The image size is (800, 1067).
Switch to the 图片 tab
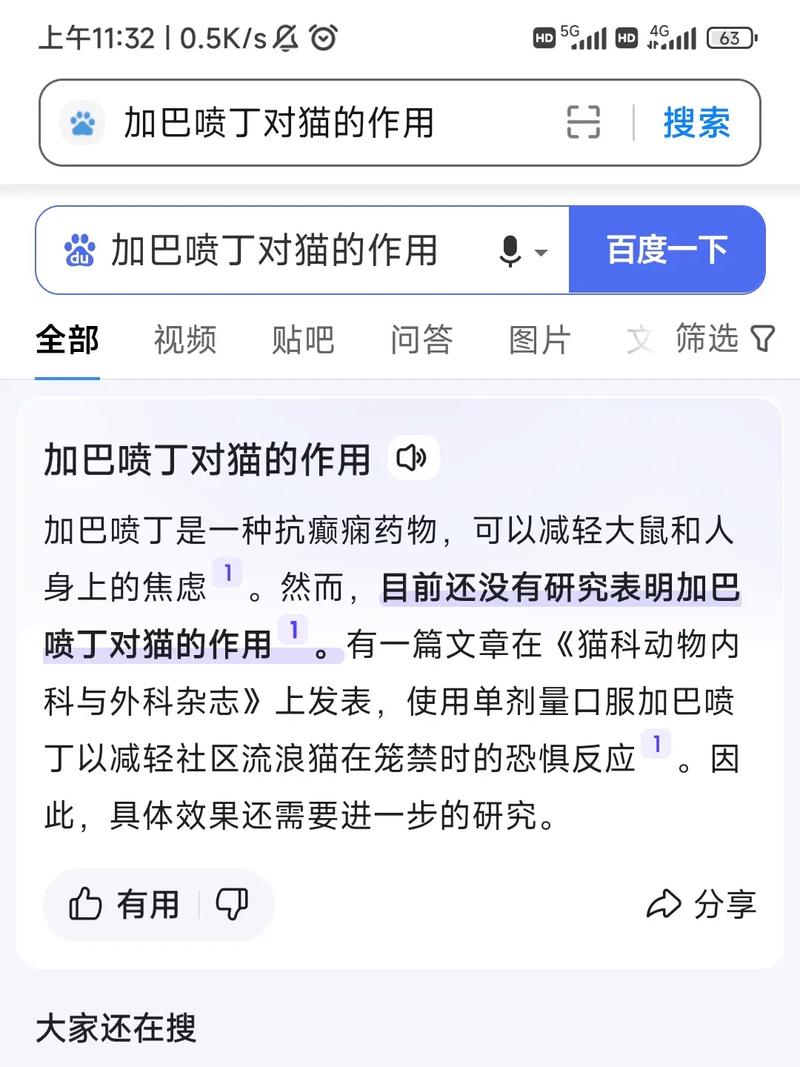click(539, 340)
